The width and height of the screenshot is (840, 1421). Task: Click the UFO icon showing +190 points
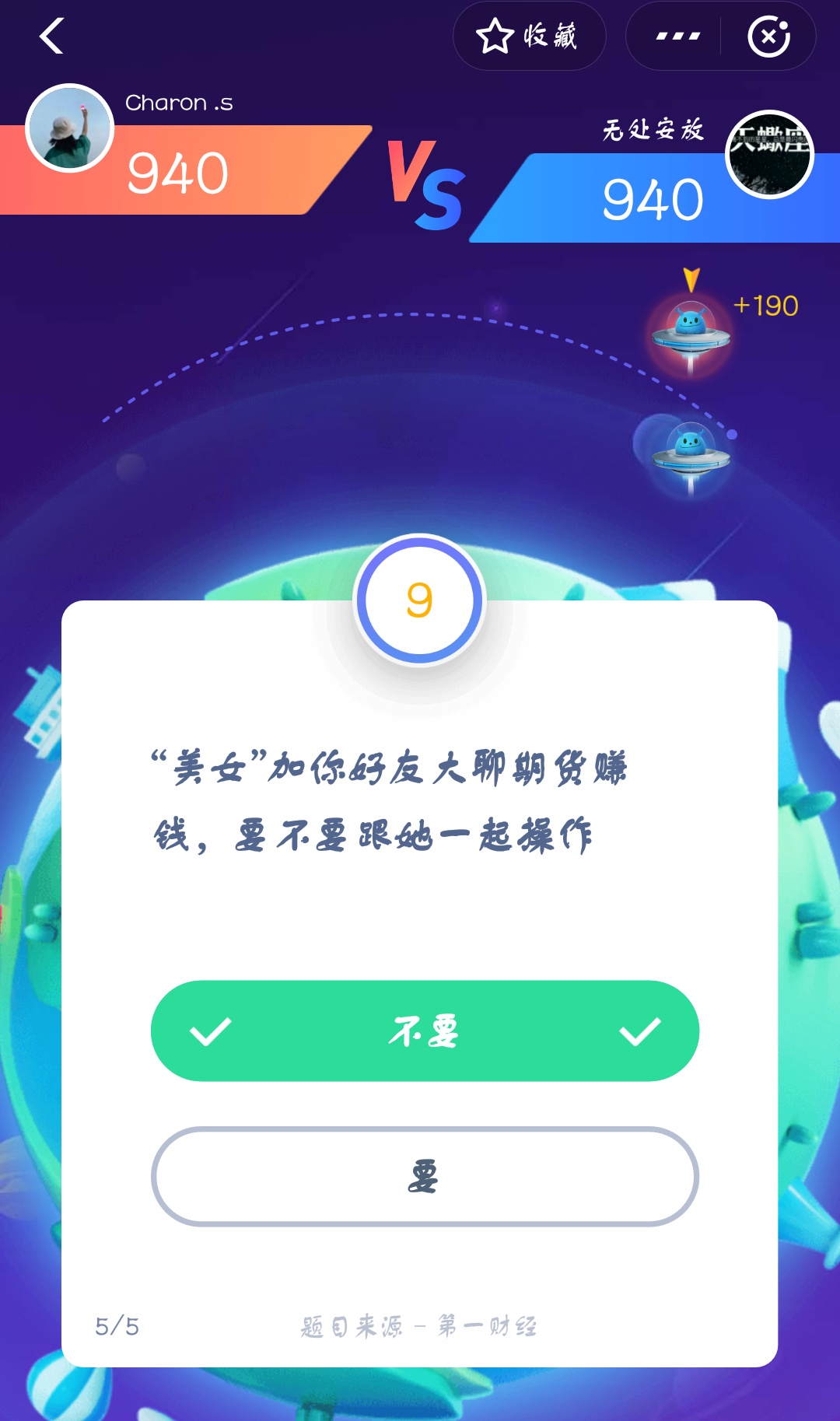691,331
